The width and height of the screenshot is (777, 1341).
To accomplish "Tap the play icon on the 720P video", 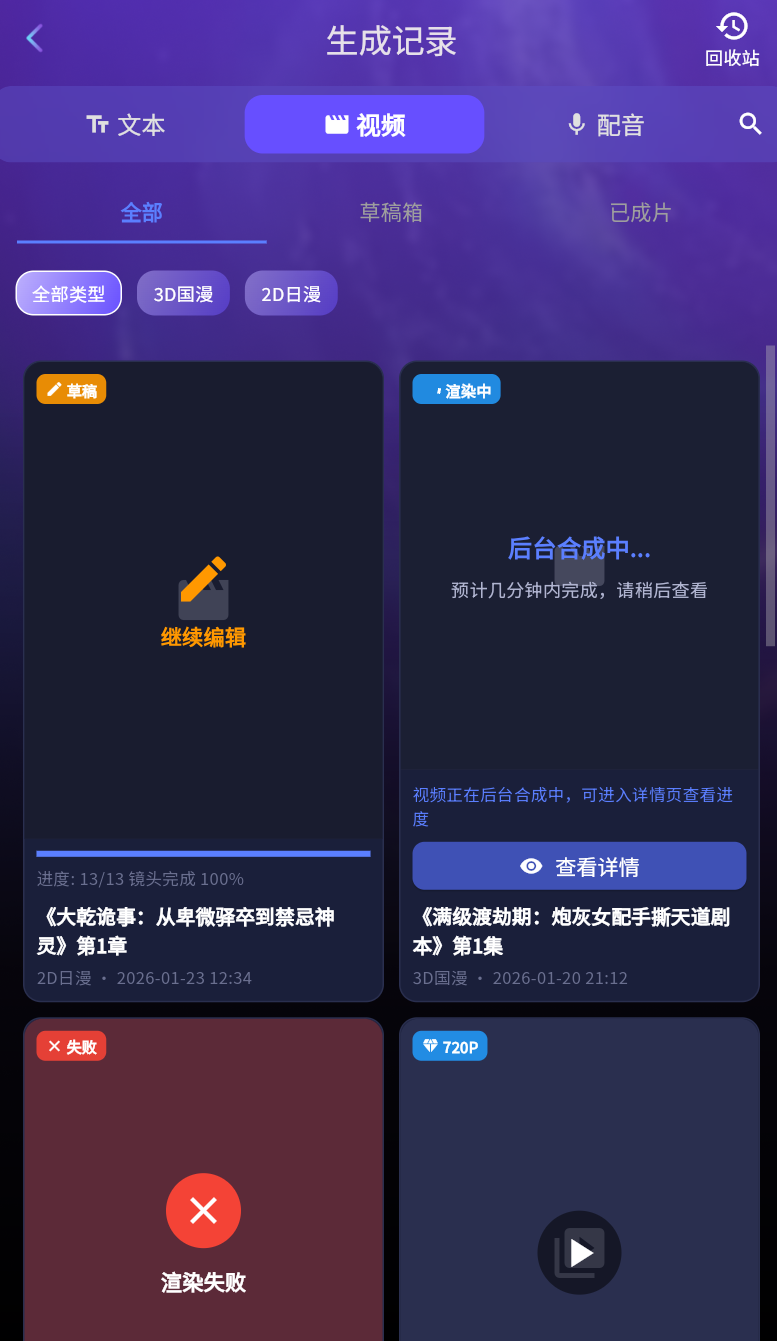I will click(579, 1252).
